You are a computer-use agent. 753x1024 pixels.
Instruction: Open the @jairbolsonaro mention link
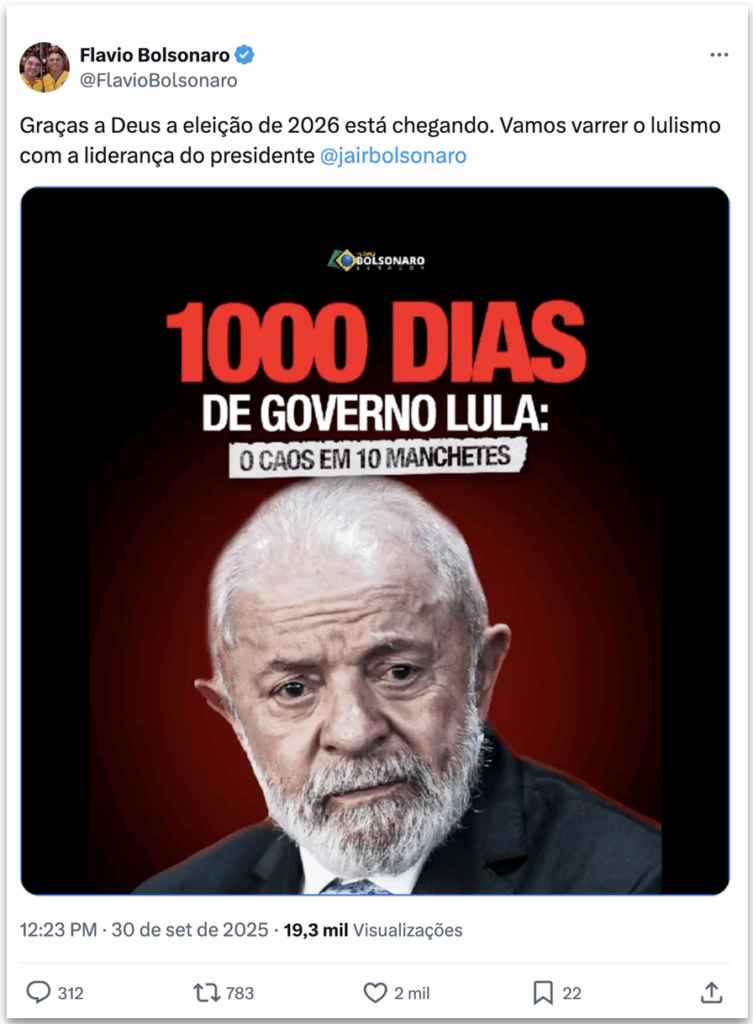click(x=393, y=156)
